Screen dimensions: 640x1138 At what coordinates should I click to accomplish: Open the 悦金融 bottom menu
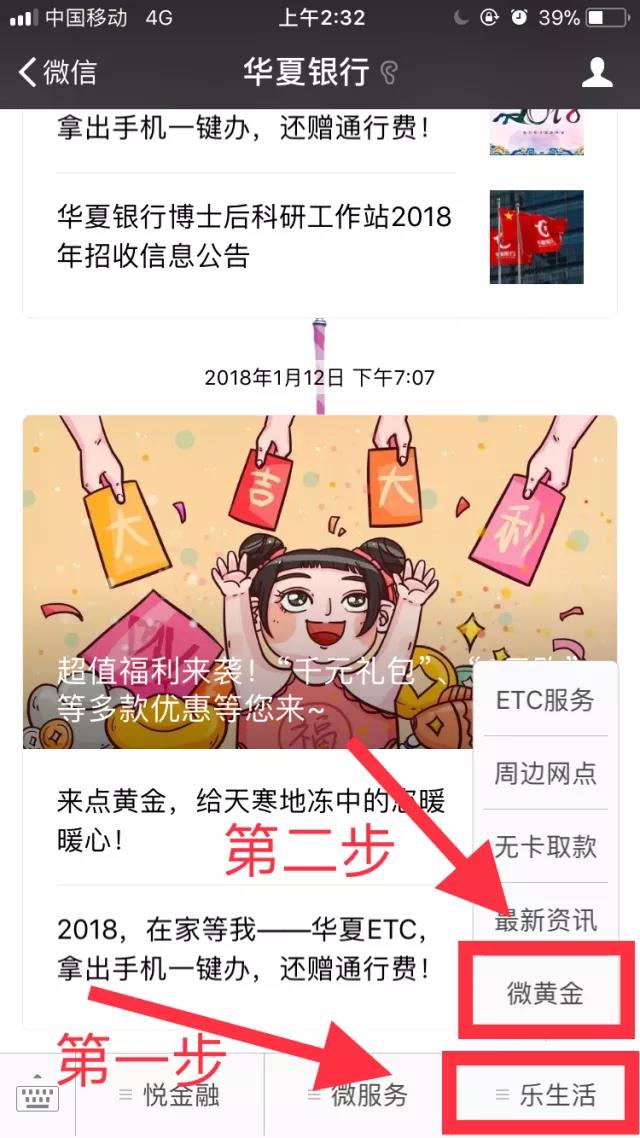pyautogui.click(x=168, y=1095)
